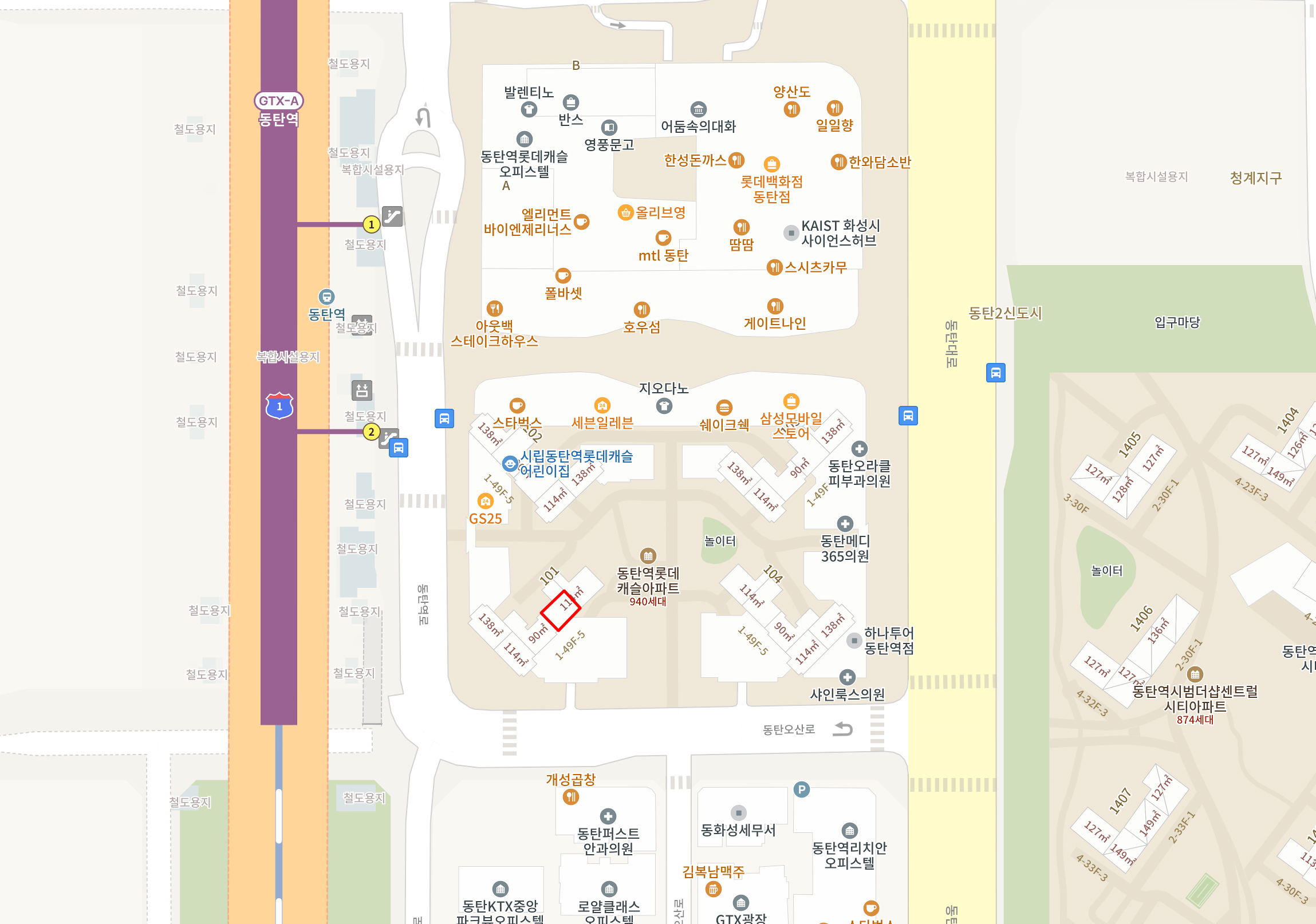Tap the bus stop icon beside 입구마당
The width and height of the screenshot is (1316, 924).
996,373
